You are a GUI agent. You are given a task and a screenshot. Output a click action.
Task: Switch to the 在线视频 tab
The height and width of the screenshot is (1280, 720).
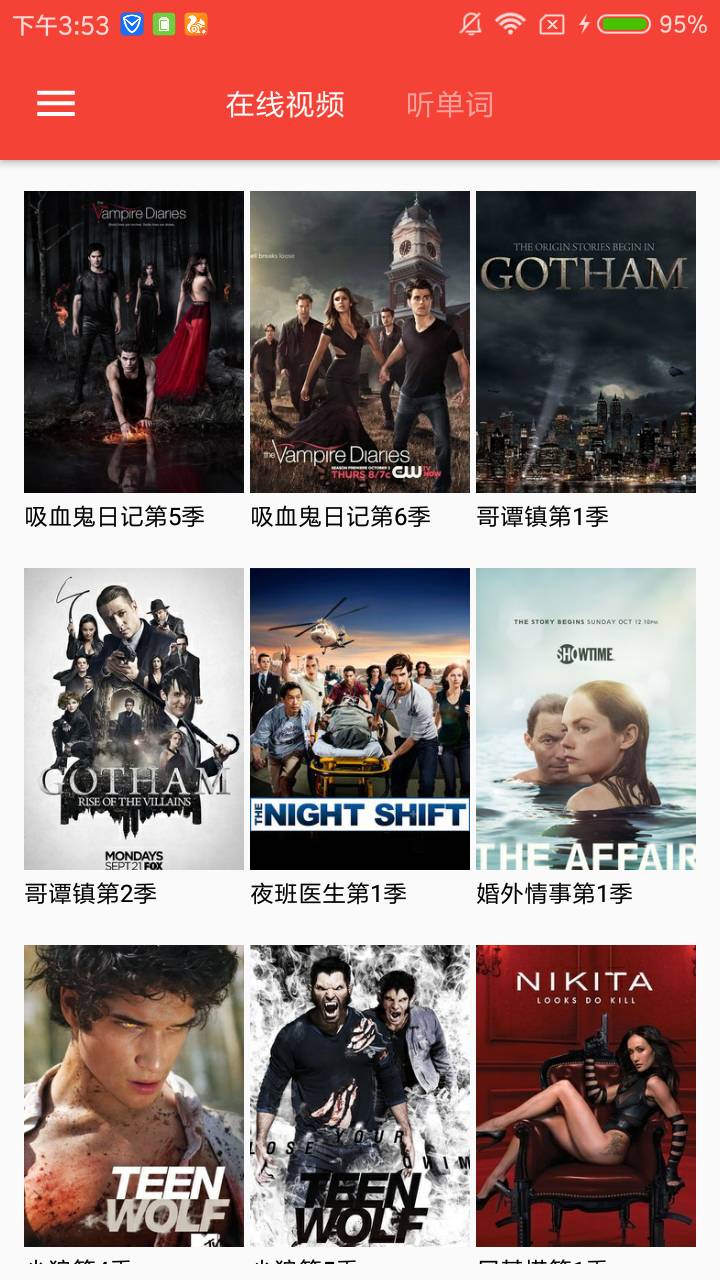pos(285,104)
